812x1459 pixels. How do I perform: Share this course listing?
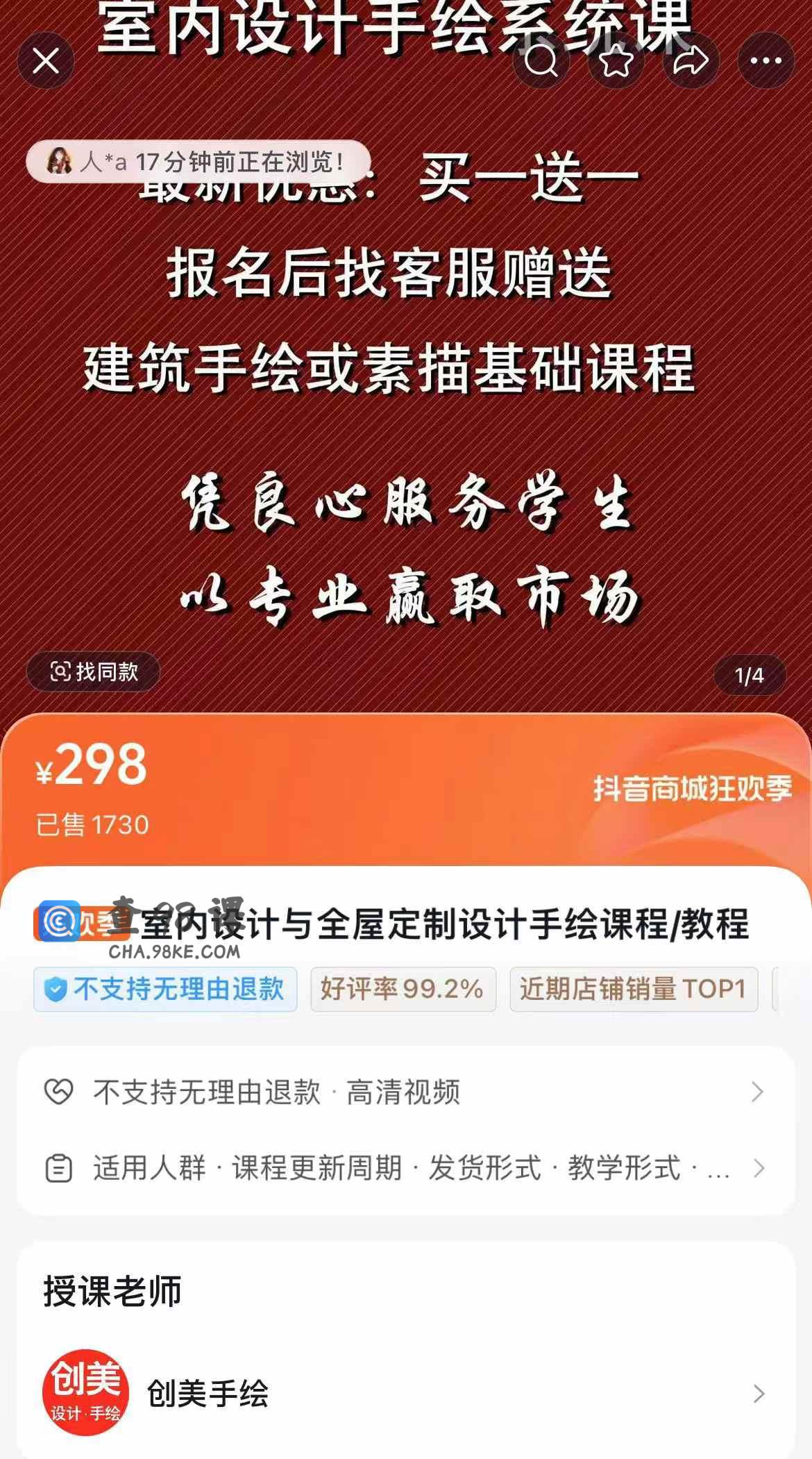pyautogui.click(x=691, y=61)
